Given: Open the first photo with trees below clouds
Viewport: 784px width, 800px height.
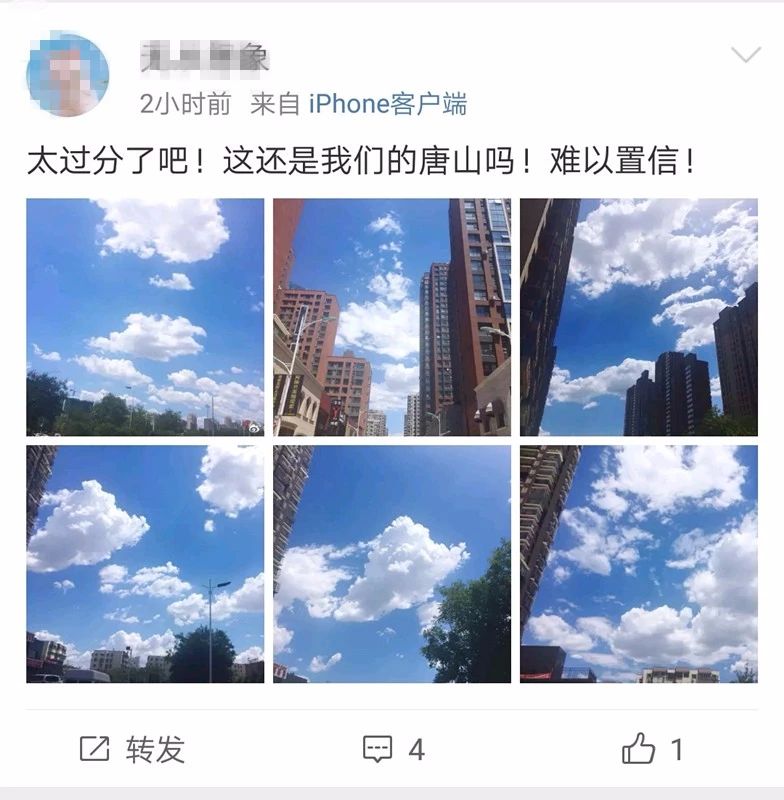Looking at the screenshot, I should [145, 317].
